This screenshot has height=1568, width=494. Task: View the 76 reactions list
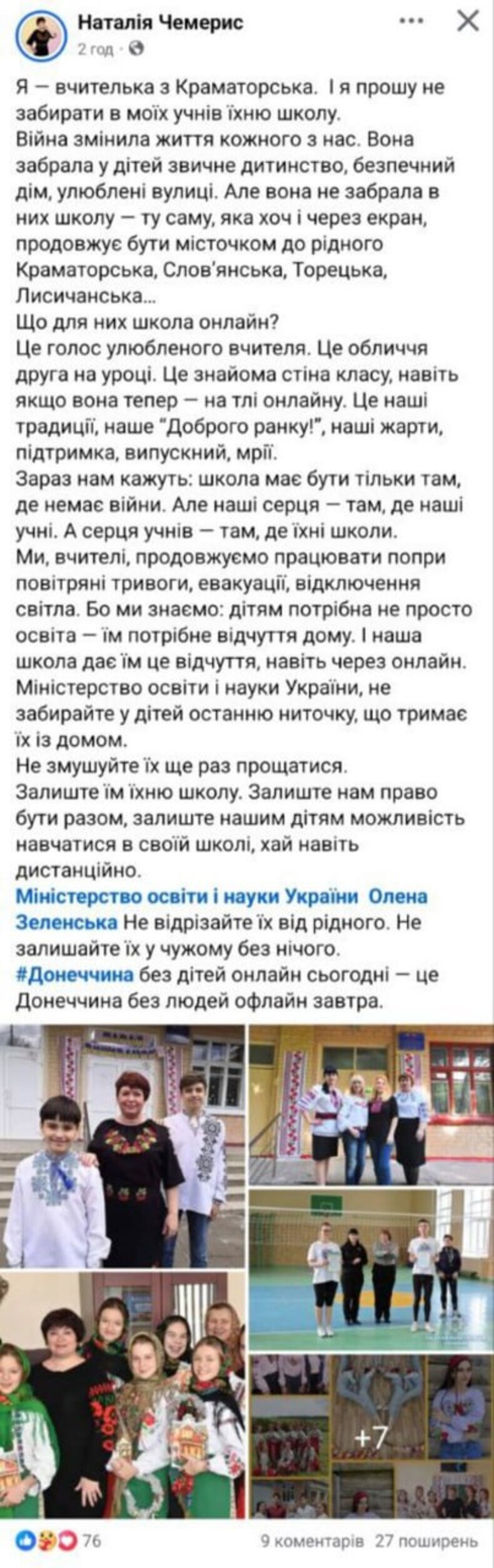(x=56, y=1541)
